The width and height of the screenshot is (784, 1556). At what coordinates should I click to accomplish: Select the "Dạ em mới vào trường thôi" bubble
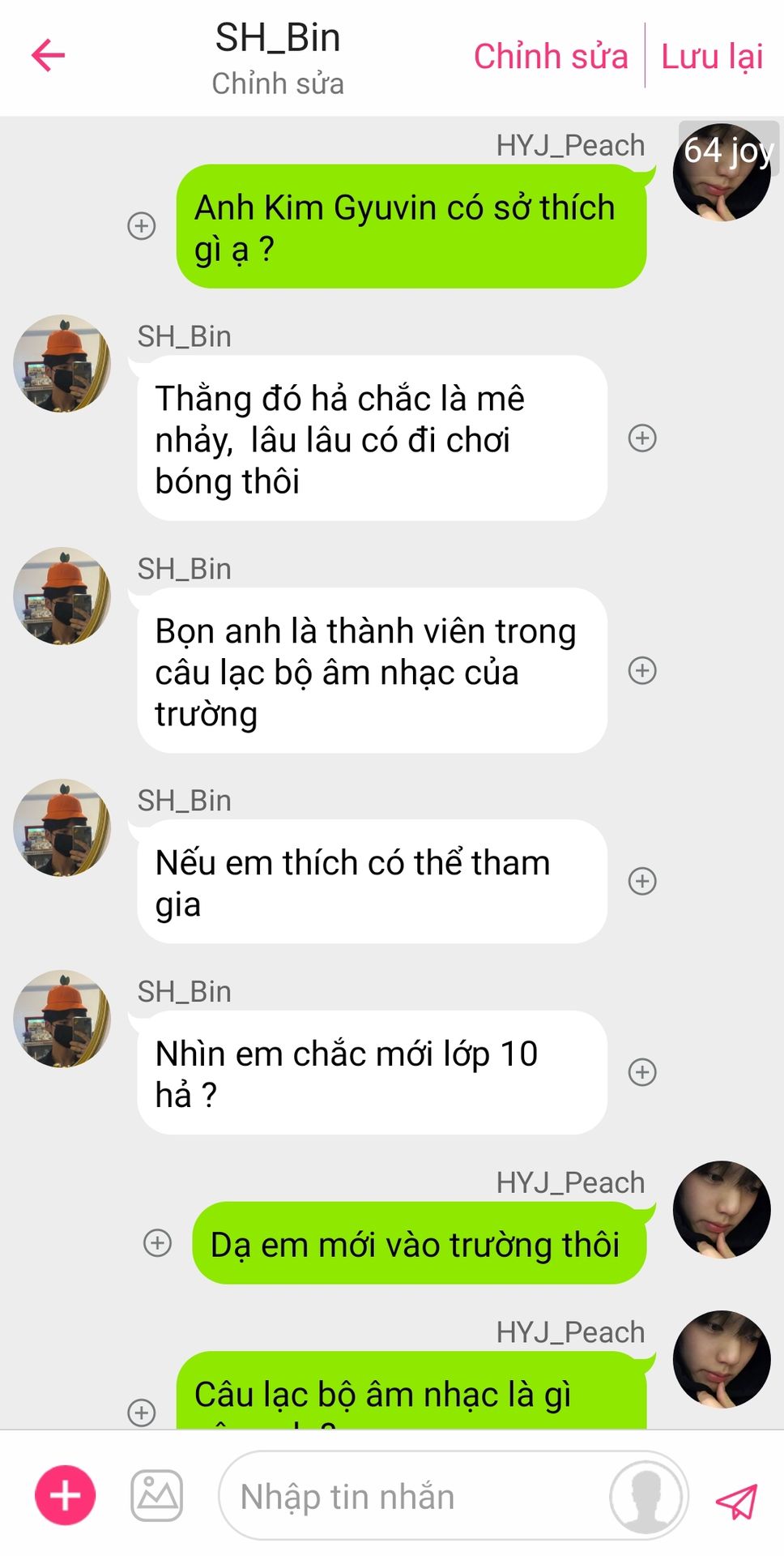(x=419, y=1242)
